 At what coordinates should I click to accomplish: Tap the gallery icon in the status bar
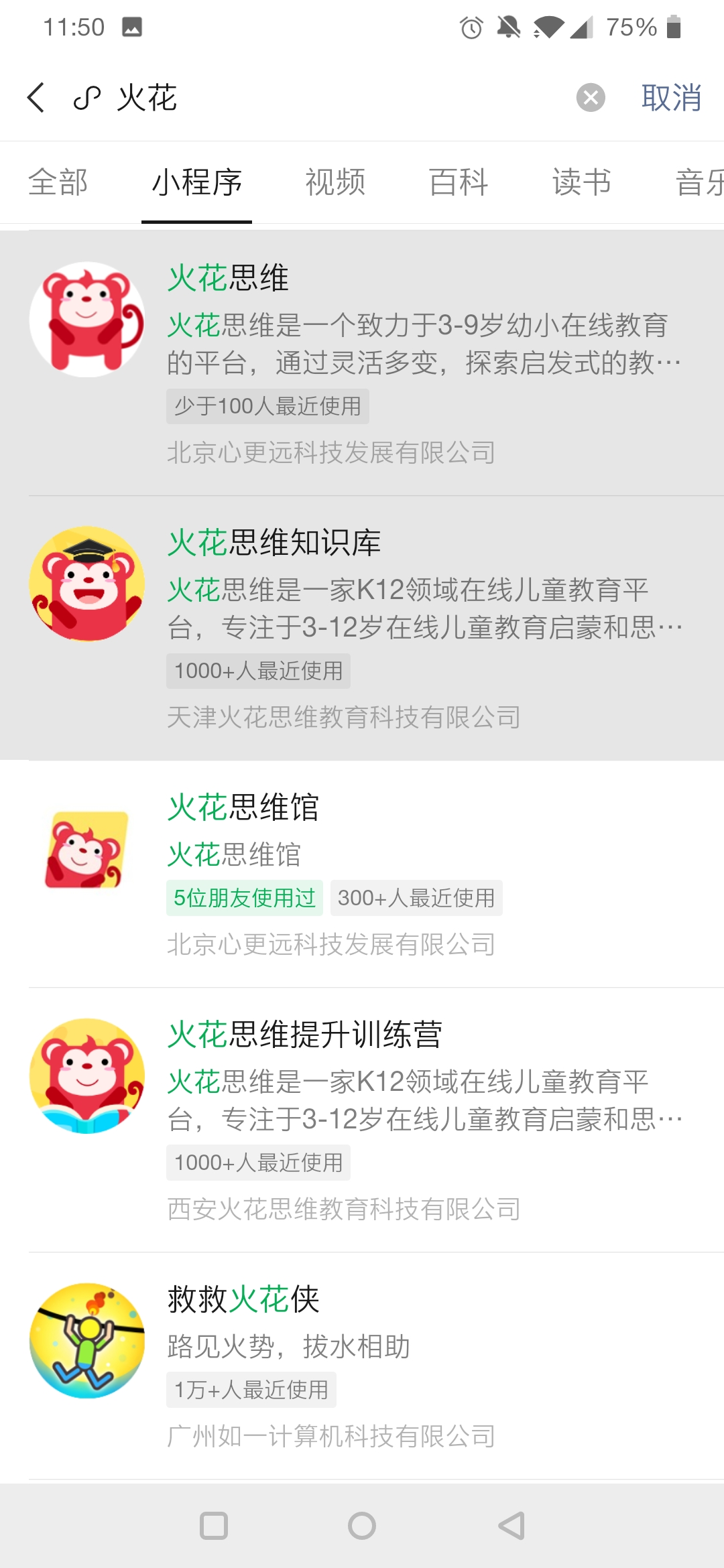(131, 27)
